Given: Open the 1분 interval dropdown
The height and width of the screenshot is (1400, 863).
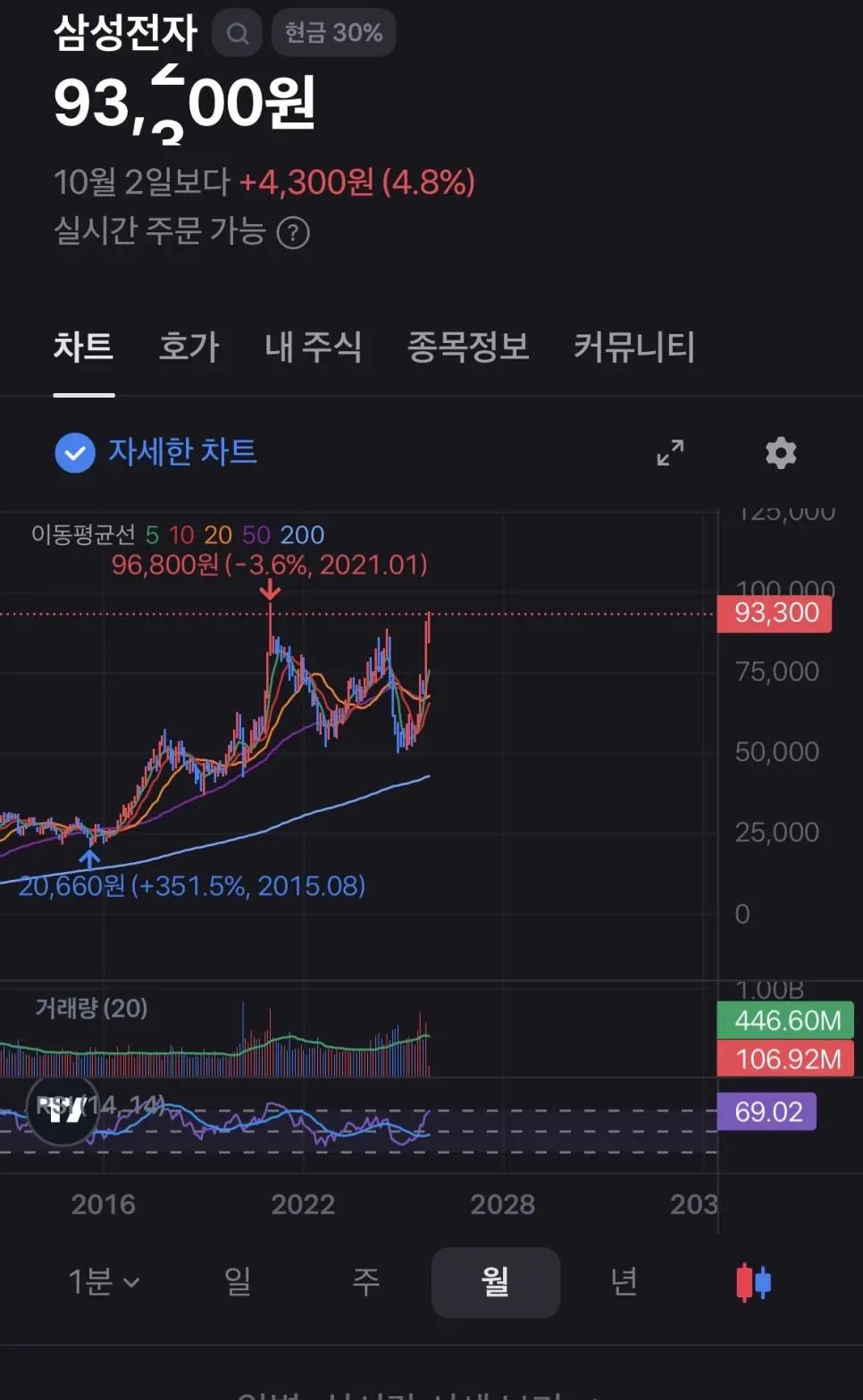Looking at the screenshot, I should point(104,1282).
